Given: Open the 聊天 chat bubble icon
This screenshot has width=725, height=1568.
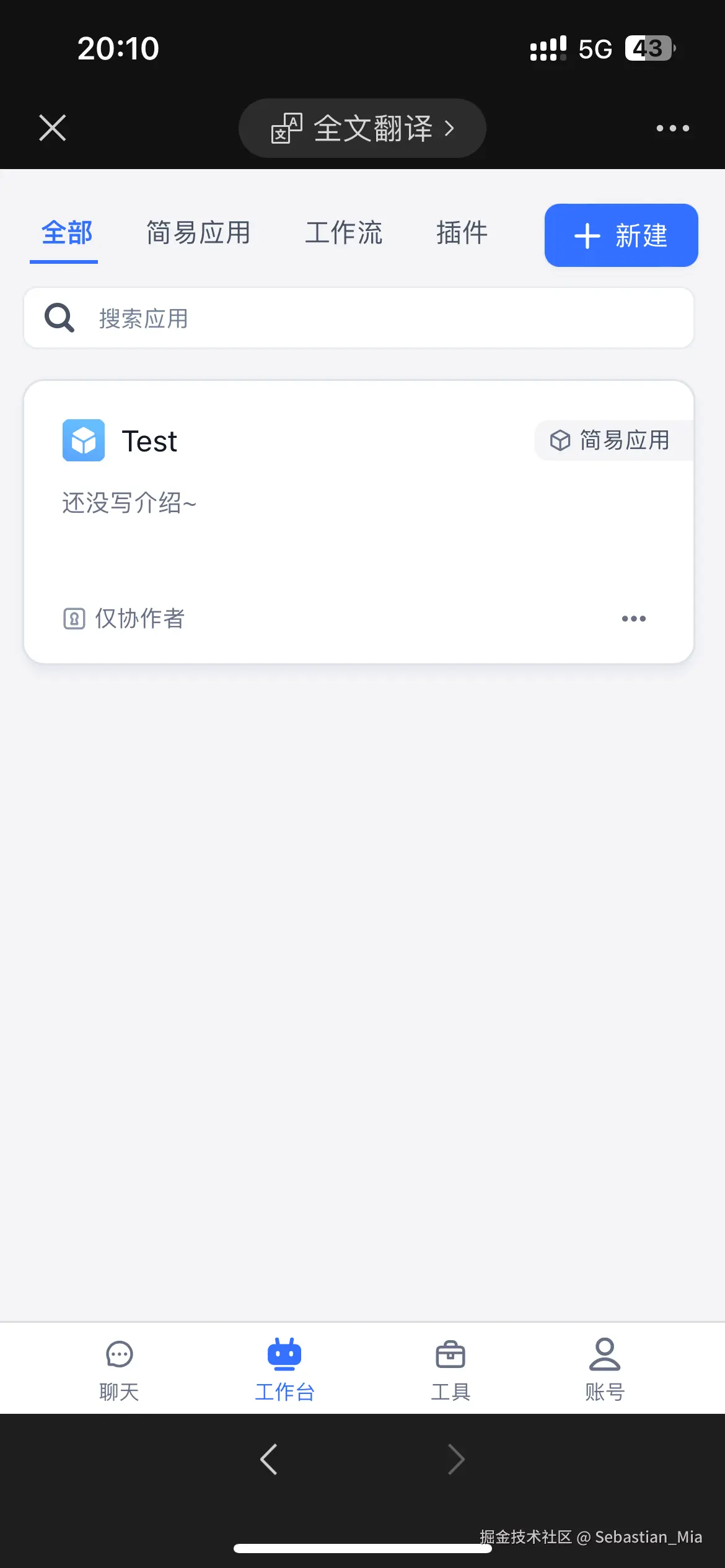Looking at the screenshot, I should click(x=119, y=1354).
